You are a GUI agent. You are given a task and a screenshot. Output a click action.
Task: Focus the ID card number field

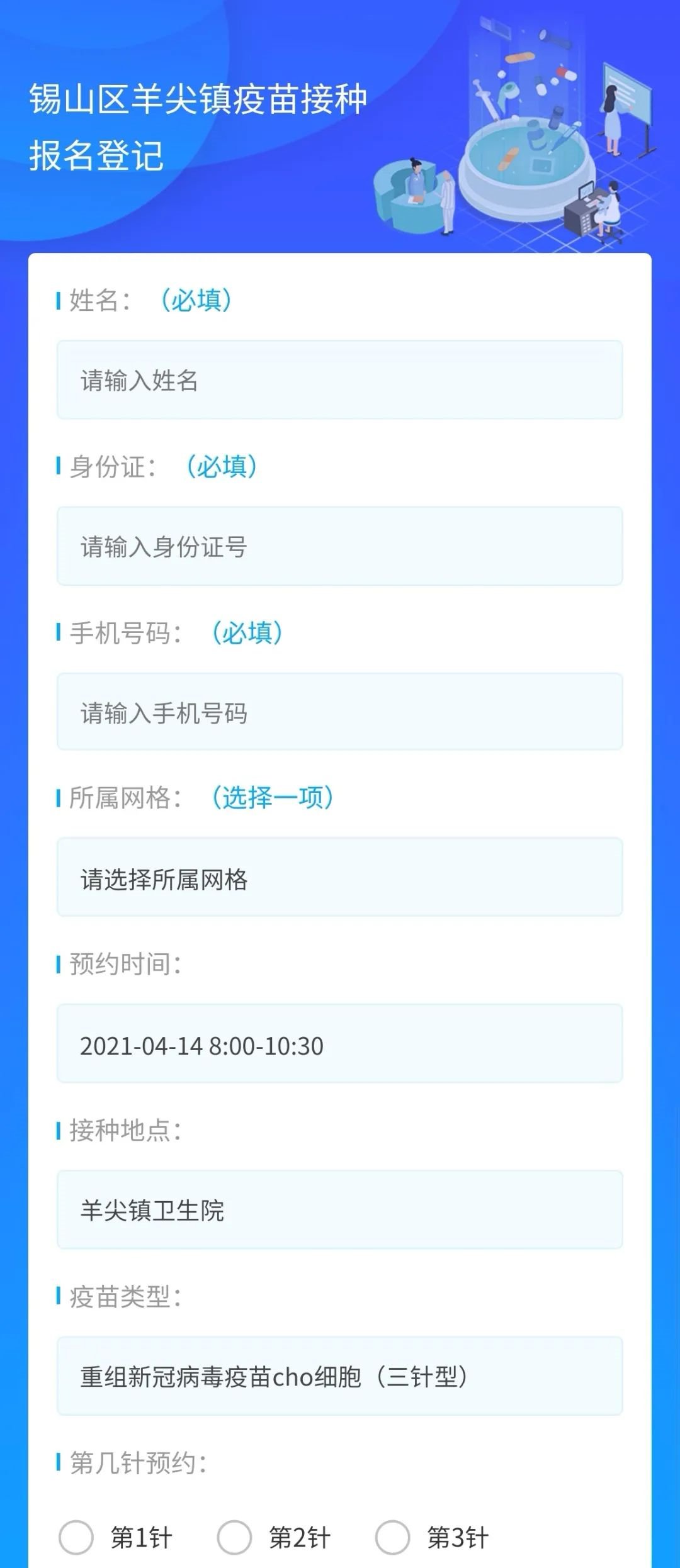coord(339,546)
